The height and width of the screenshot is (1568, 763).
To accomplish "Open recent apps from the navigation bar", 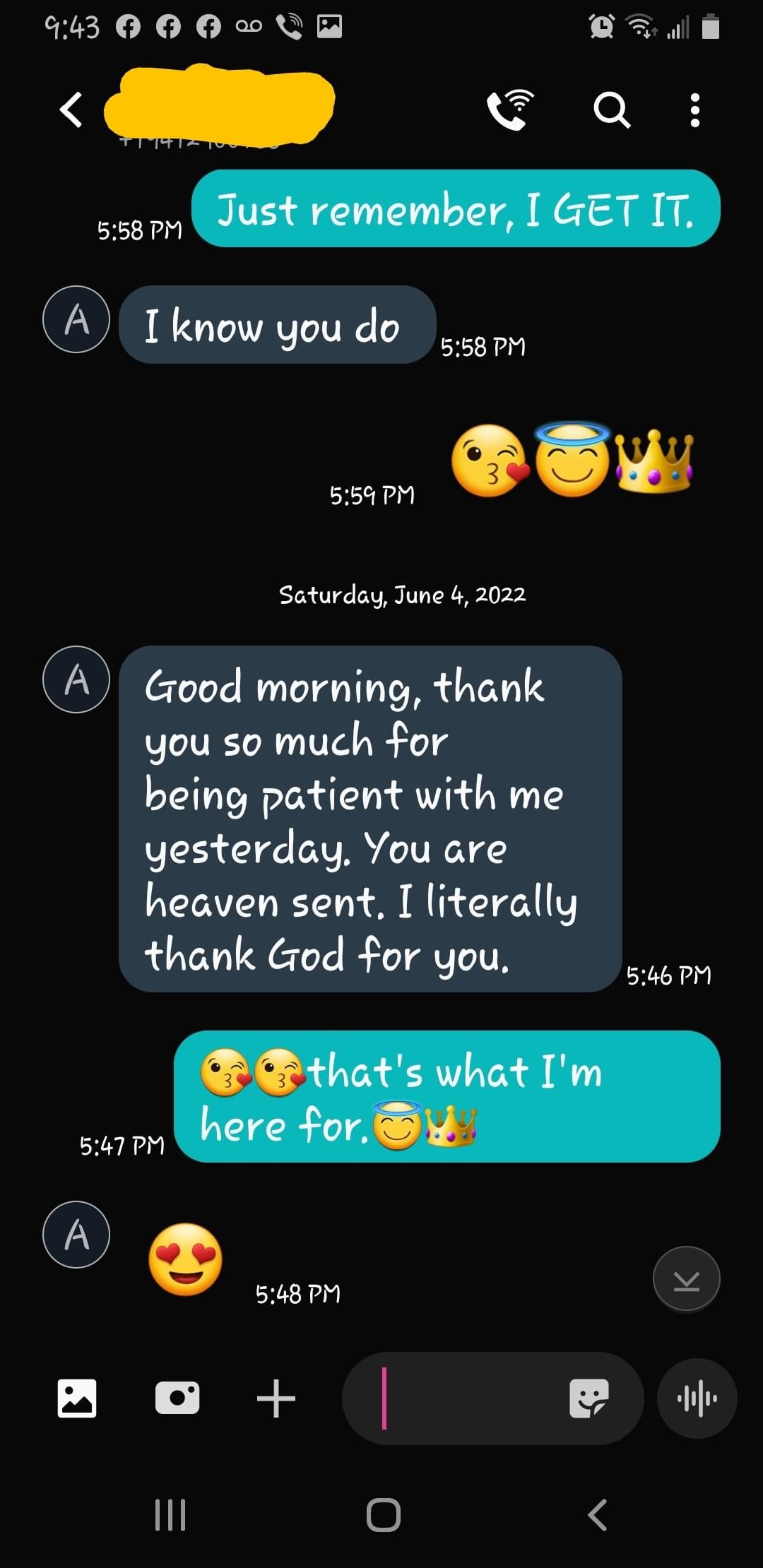I will pyautogui.click(x=170, y=1514).
